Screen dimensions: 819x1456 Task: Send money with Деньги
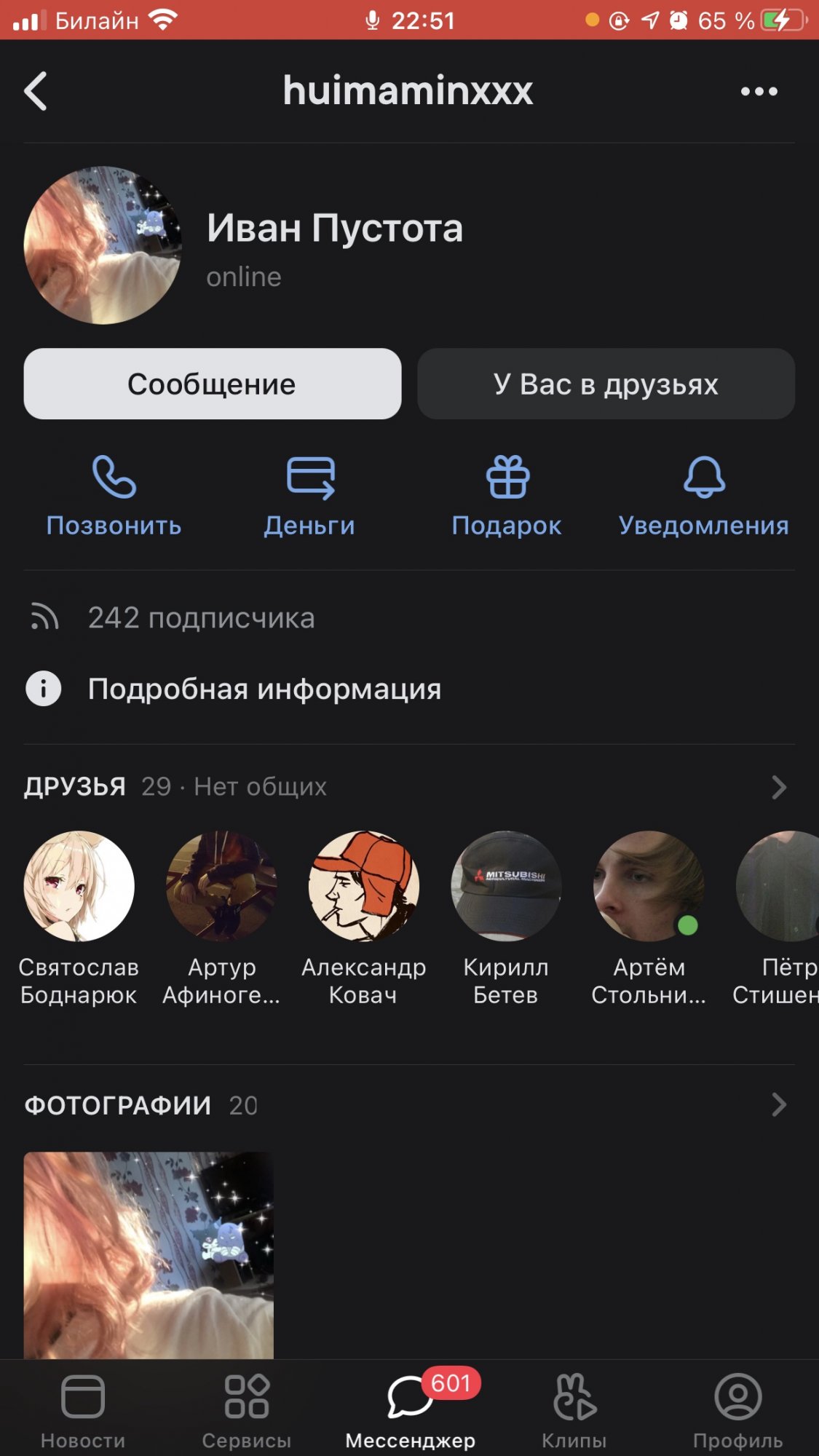(x=309, y=495)
